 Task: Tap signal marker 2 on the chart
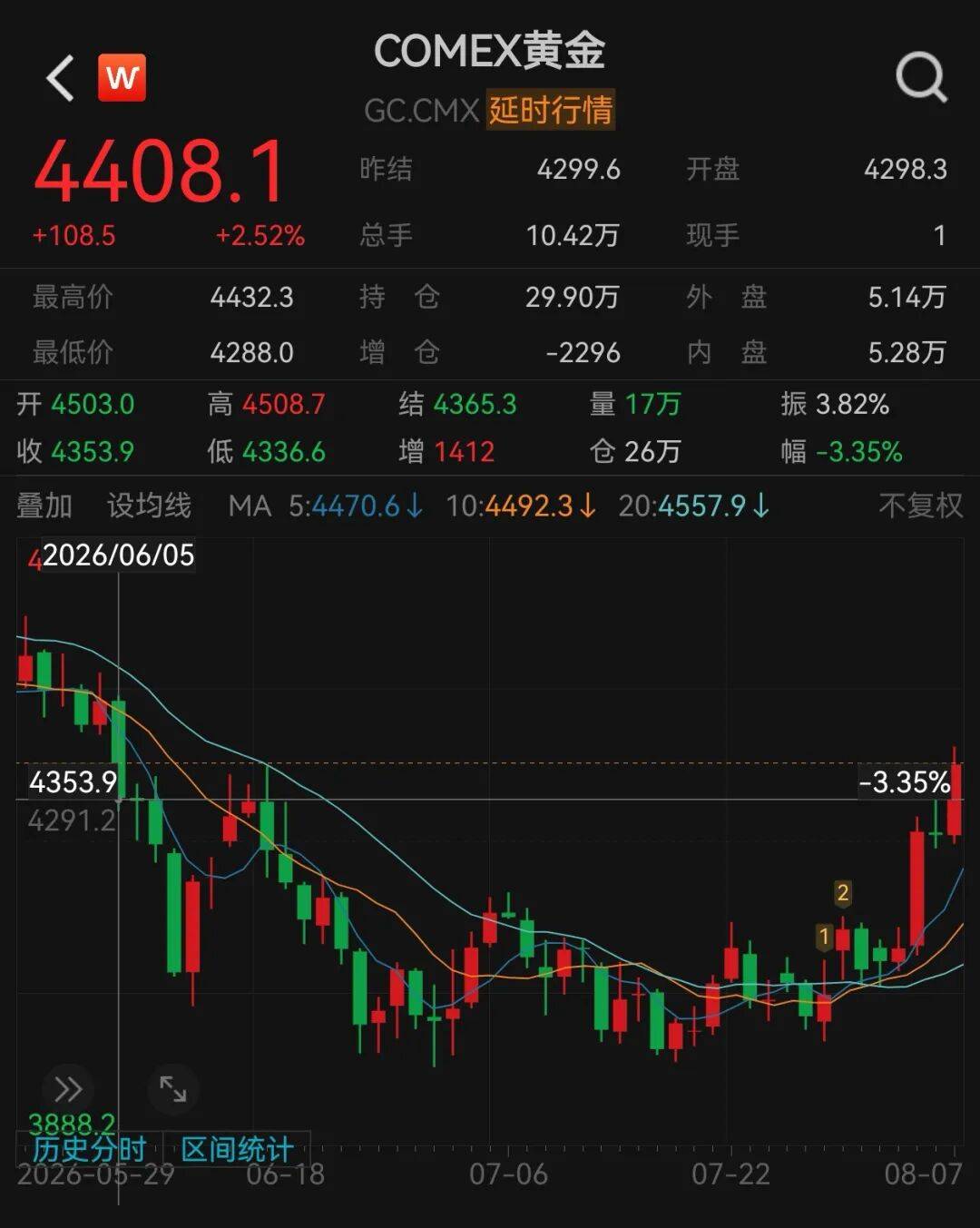click(x=842, y=893)
